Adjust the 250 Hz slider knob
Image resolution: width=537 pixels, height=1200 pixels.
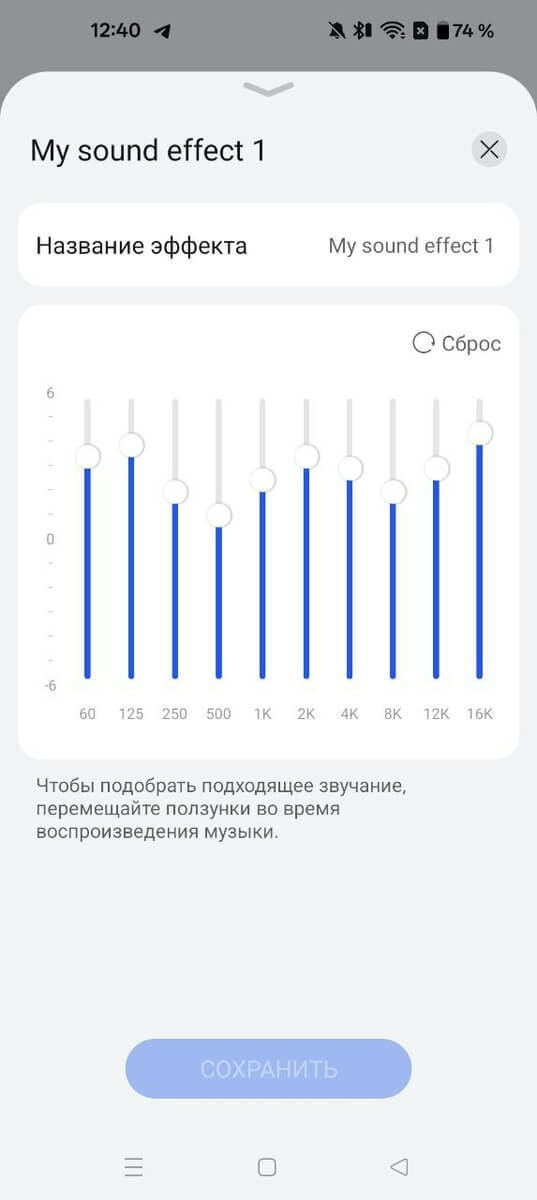[x=175, y=491]
